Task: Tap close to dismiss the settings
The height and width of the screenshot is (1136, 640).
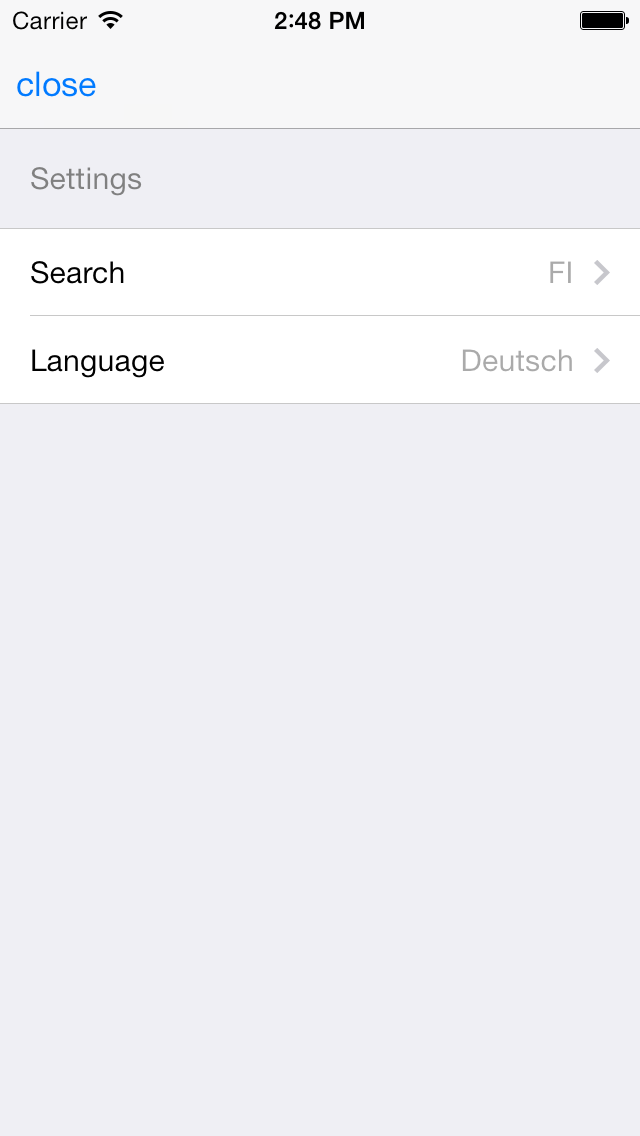Action: [x=56, y=85]
